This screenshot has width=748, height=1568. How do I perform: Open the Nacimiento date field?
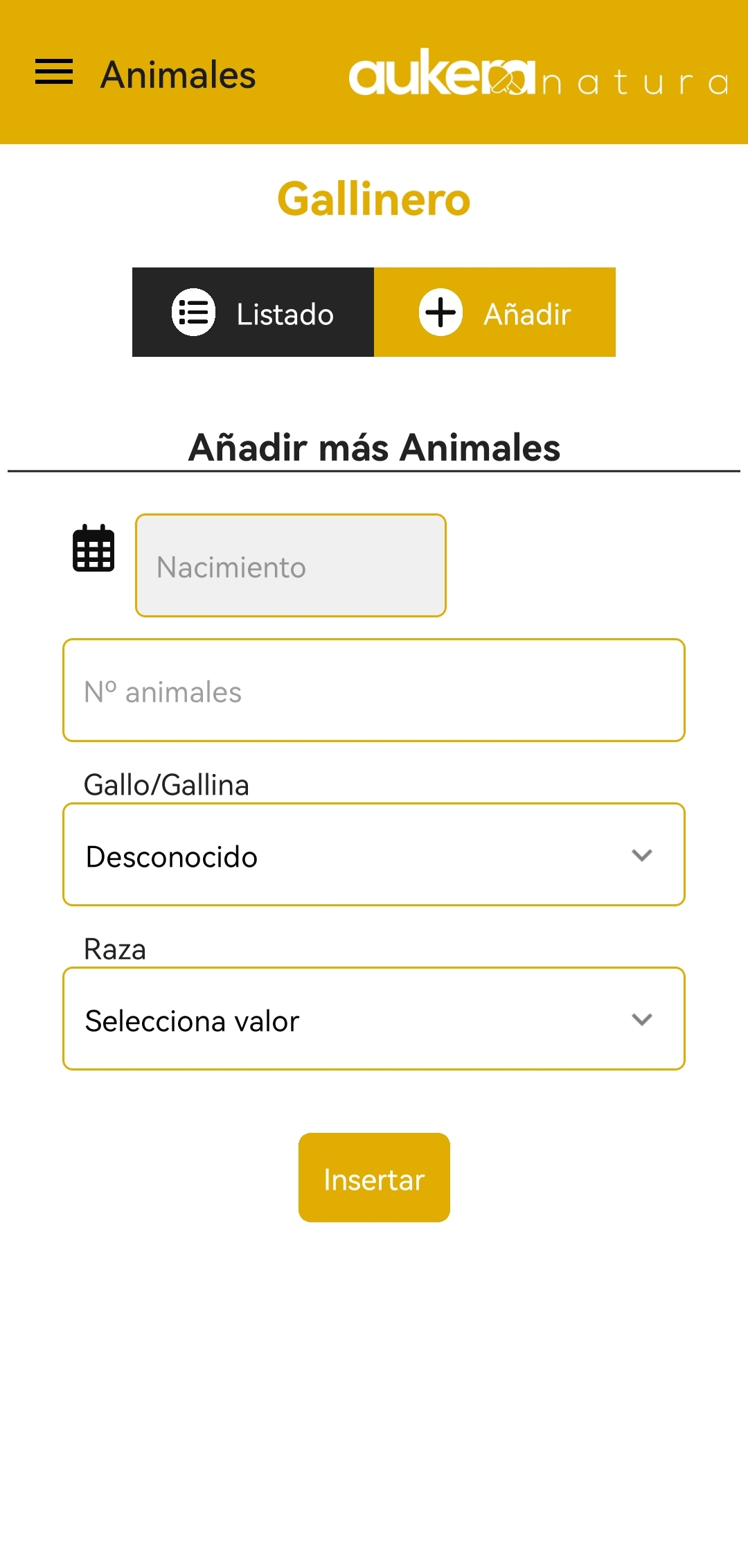tap(291, 565)
